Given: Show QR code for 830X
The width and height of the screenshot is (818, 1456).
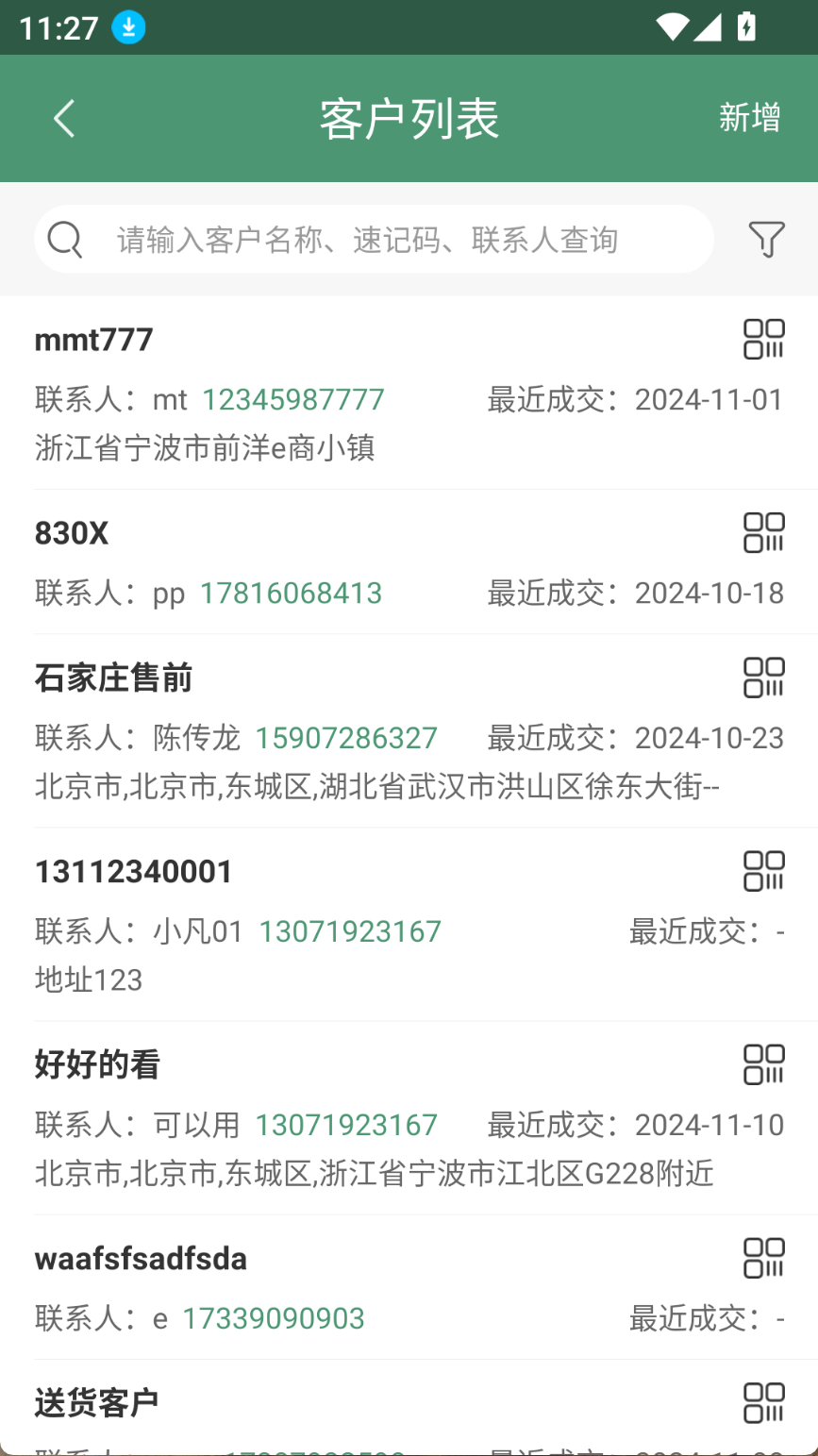Looking at the screenshot, I should pyautogui.click(x=764, y=532).
